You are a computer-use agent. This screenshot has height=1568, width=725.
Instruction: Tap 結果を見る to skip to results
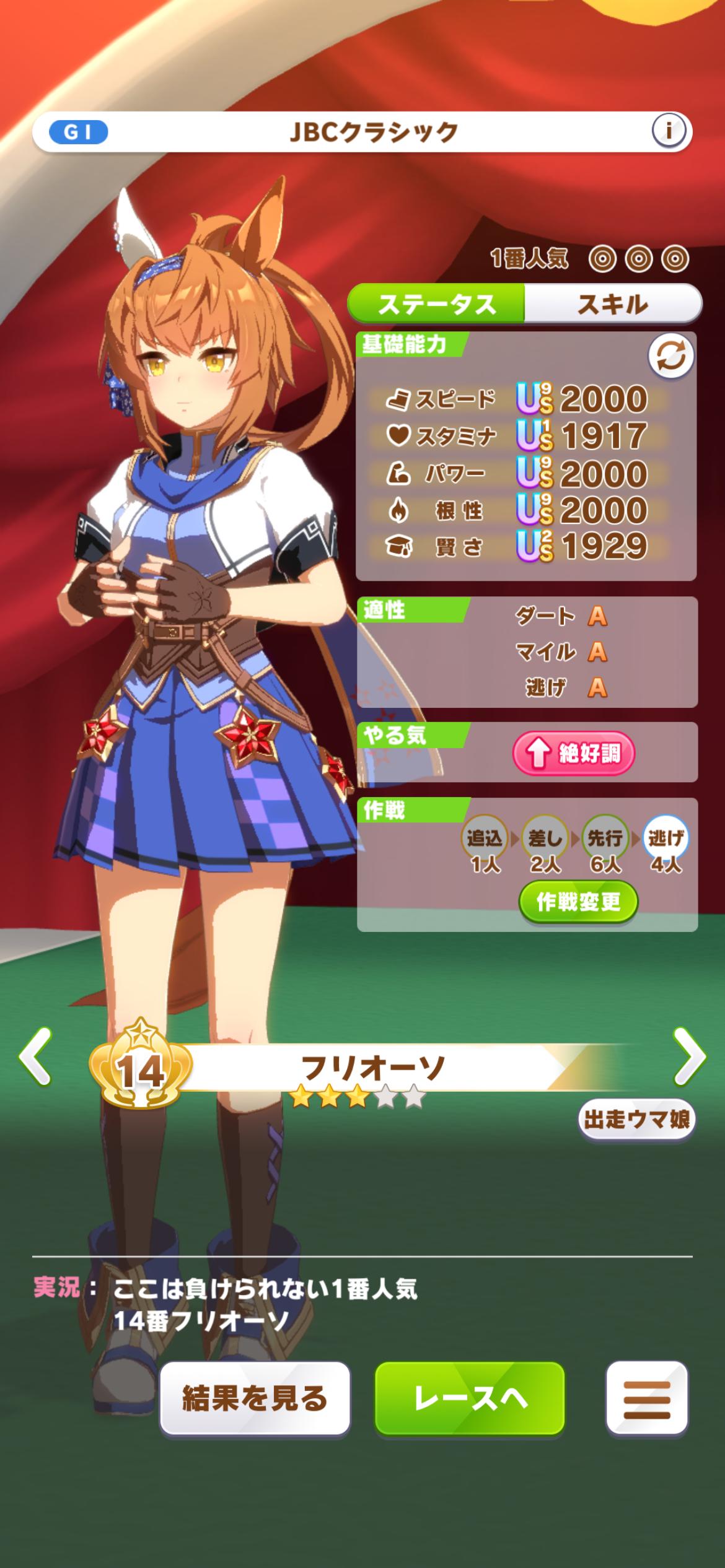point(255,1398)
